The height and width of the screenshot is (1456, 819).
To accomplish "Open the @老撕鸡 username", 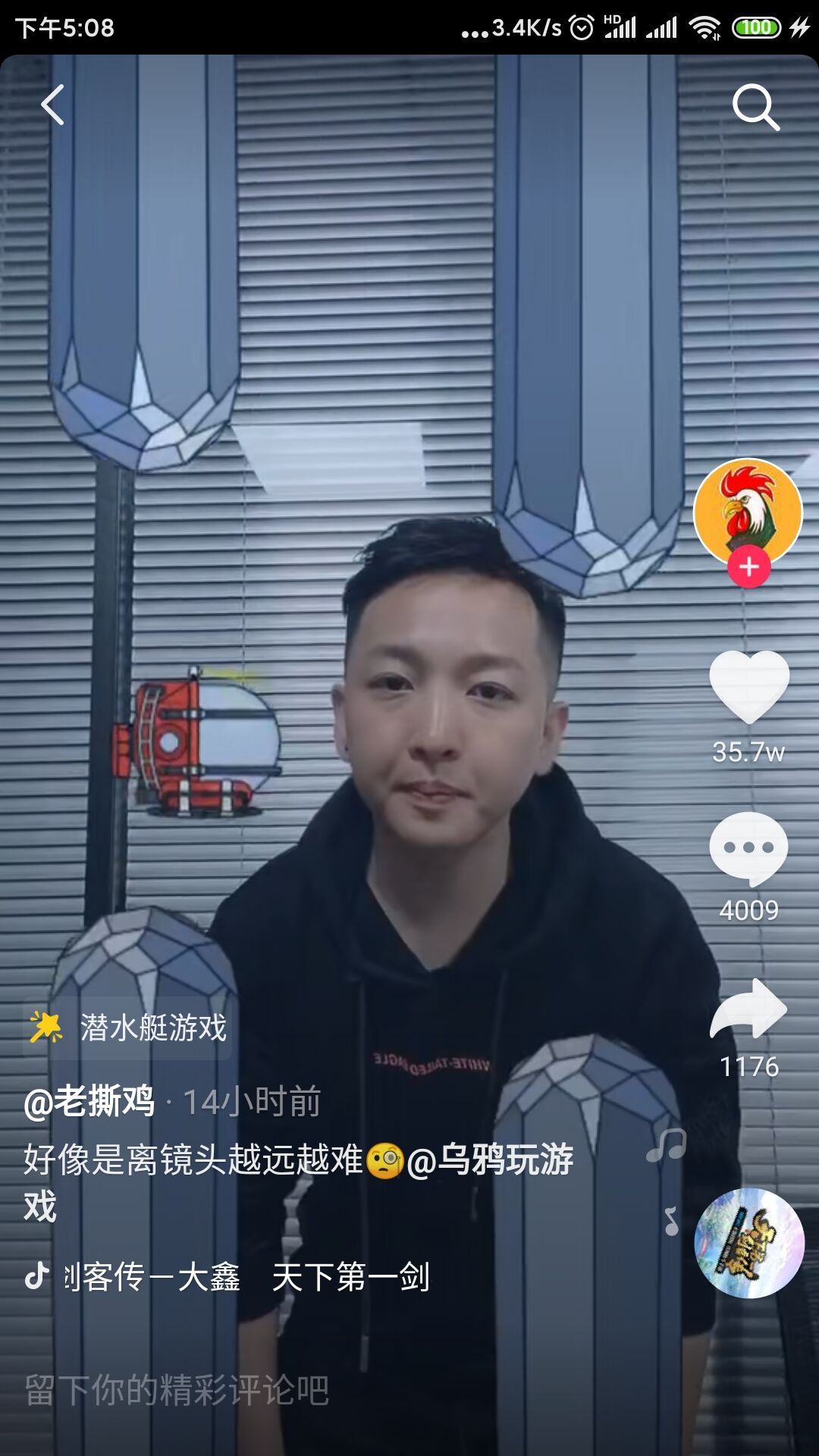I will coord(89,1101).
